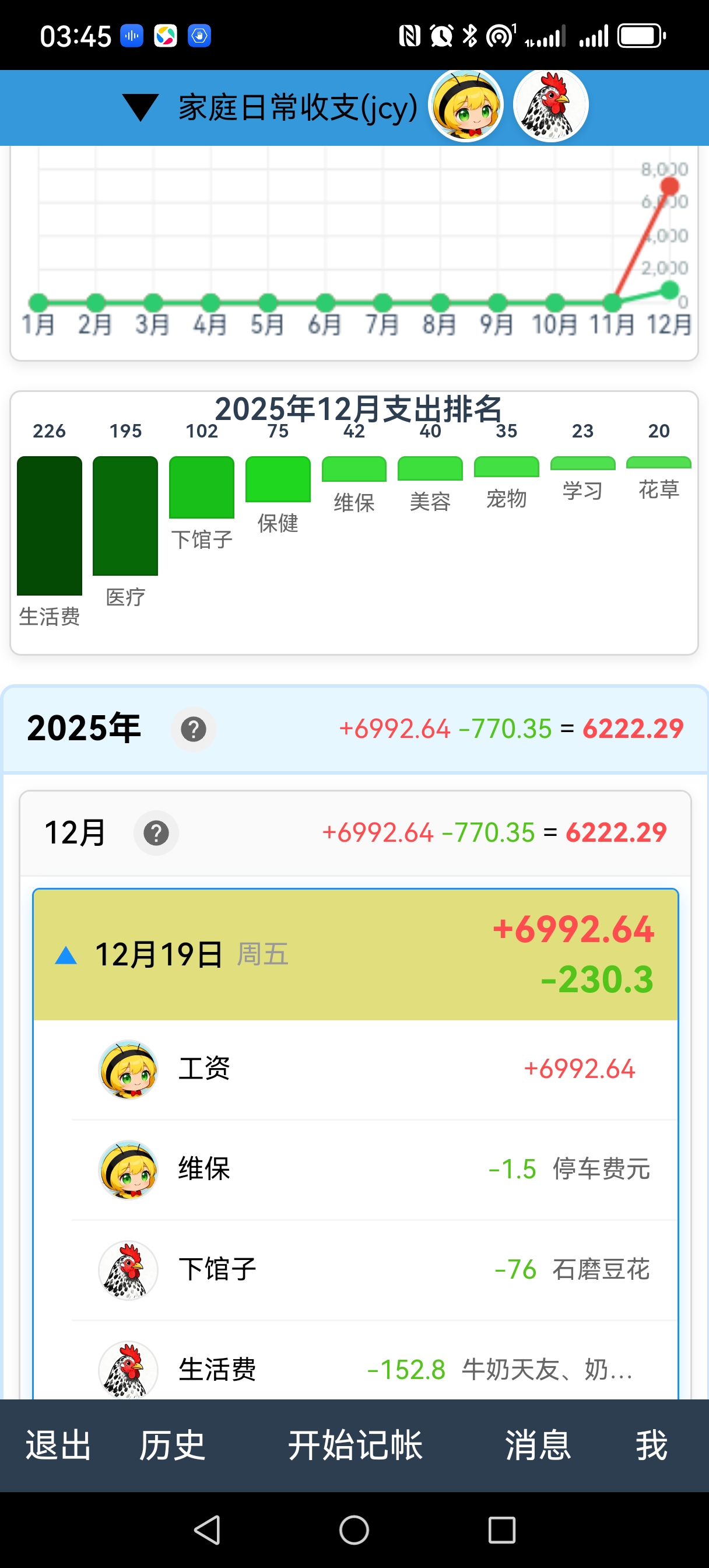Open the 工资 +6992.64 record
The height and width of the screenshot is (1568, 709).
click(365, 1069)
